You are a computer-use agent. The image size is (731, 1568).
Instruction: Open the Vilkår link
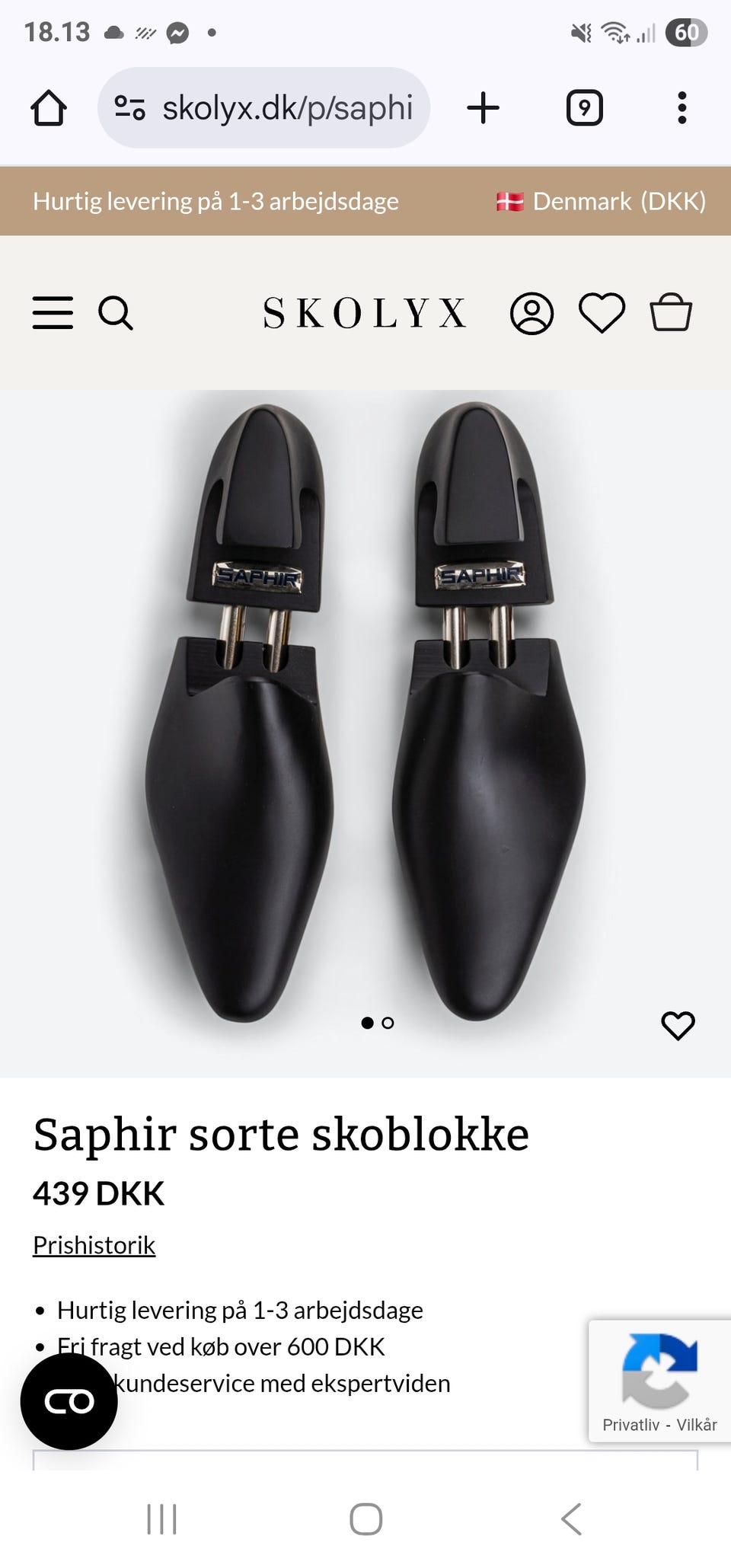700,1424
